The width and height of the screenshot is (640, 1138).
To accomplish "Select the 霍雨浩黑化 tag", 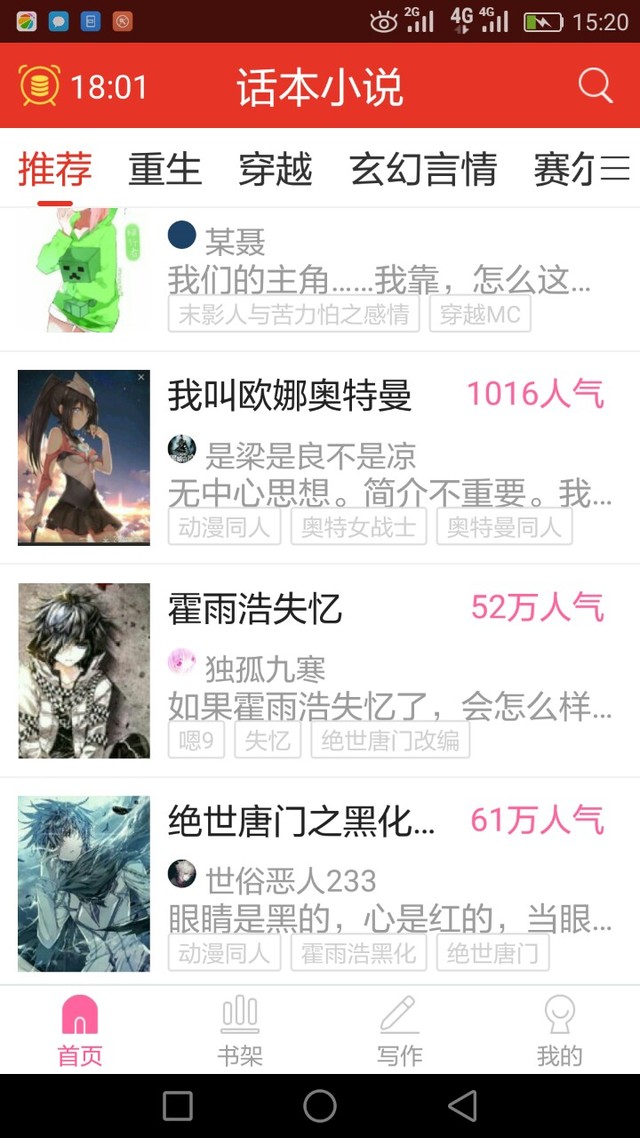I will point(358,952).
